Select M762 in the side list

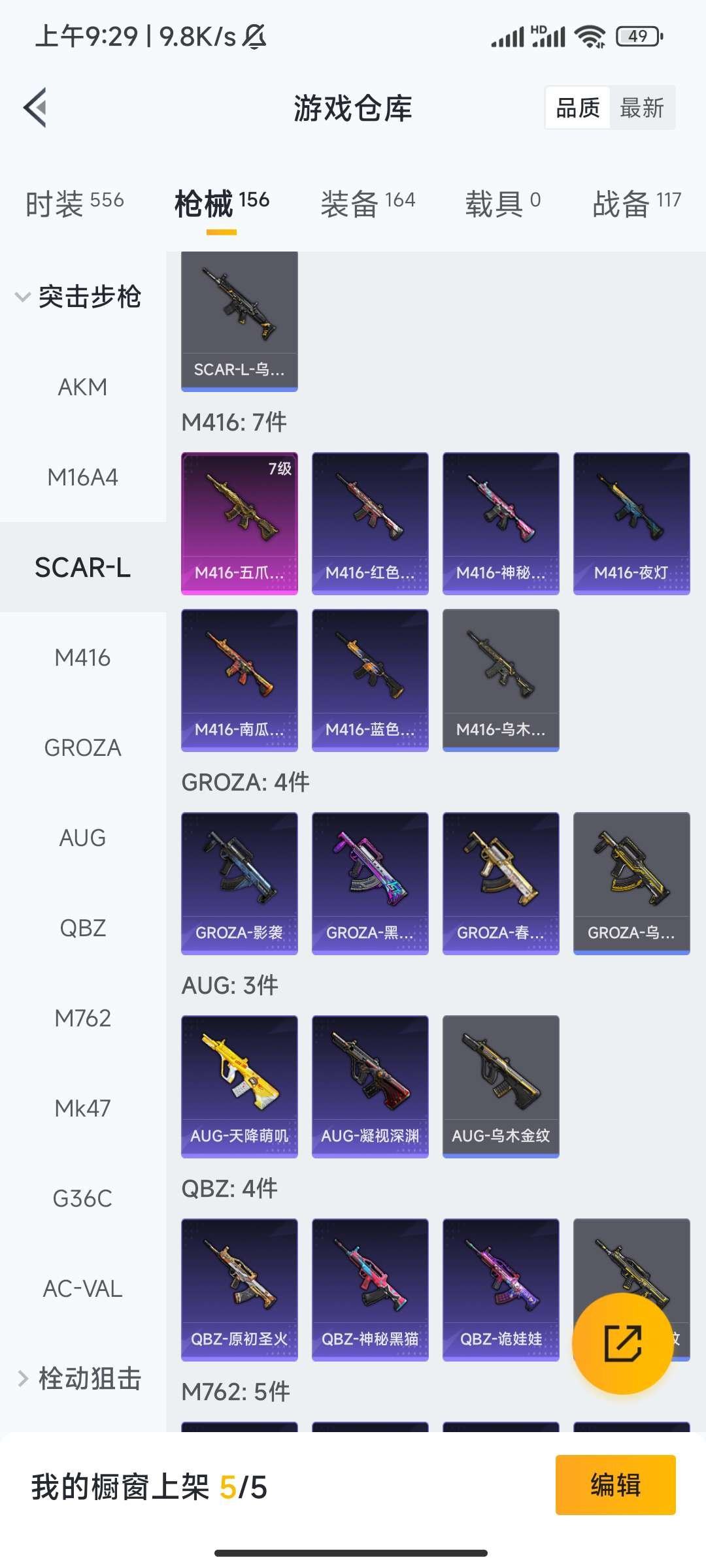click(x=82, y=1018)
